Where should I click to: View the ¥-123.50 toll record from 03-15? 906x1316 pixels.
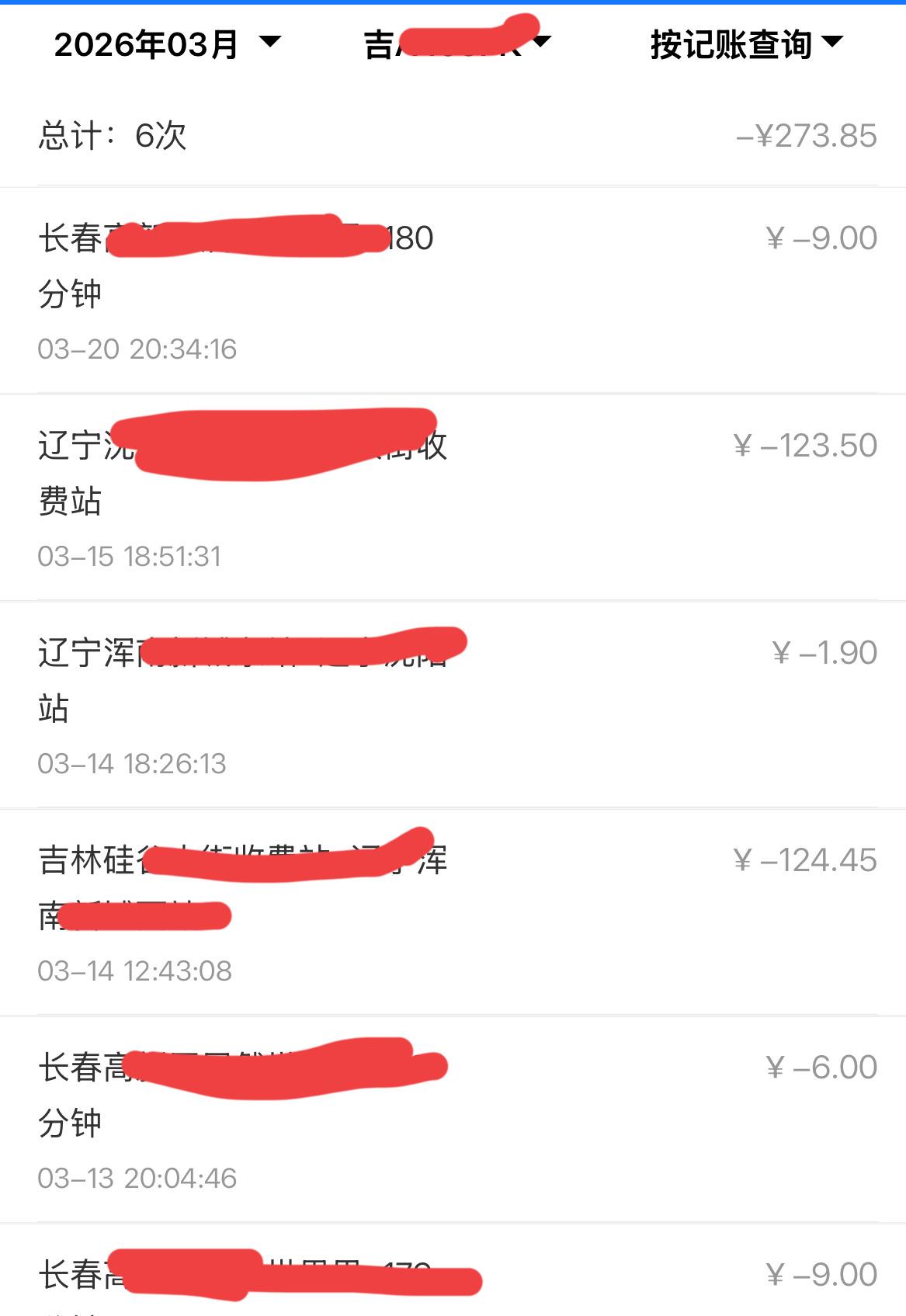coord(453,498)
